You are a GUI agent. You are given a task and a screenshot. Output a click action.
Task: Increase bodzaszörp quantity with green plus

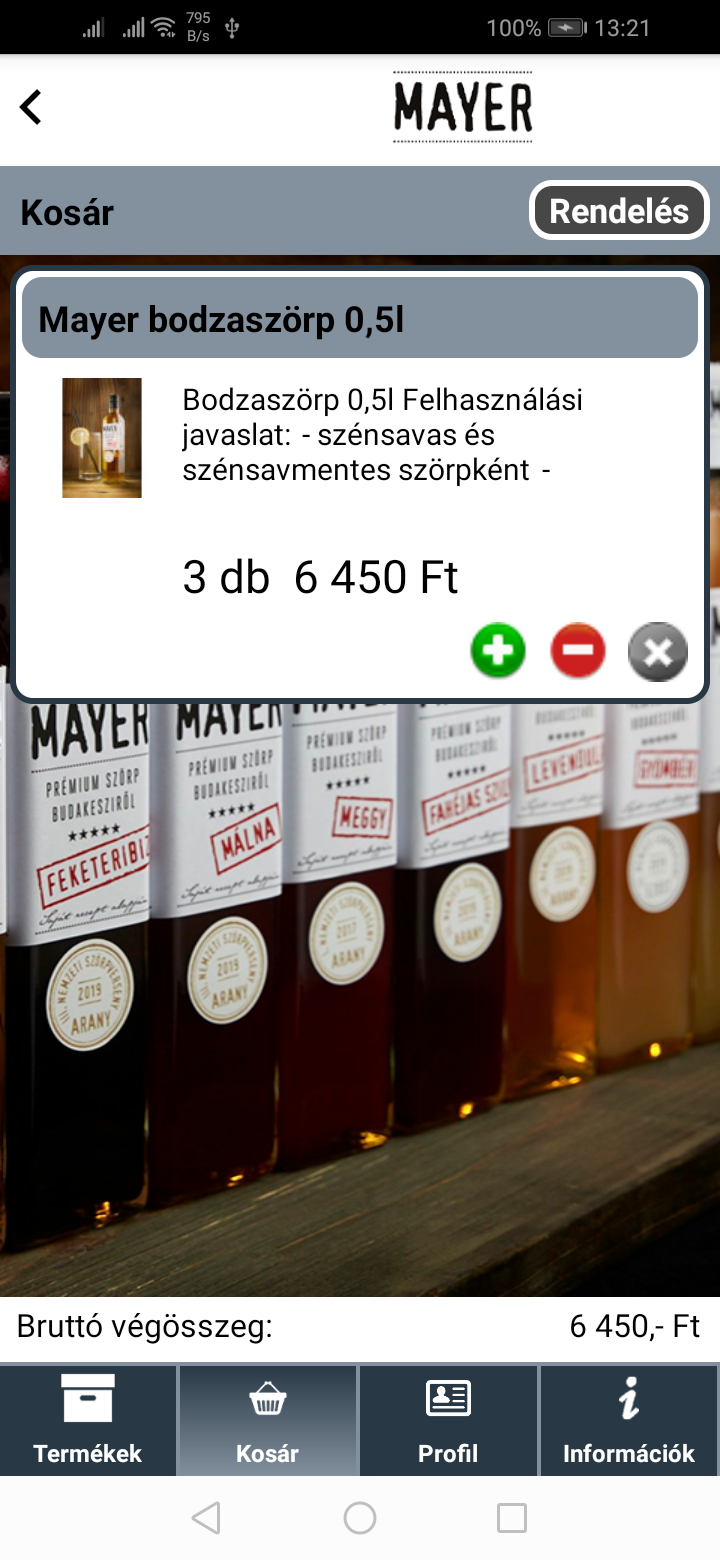[498, 651]
